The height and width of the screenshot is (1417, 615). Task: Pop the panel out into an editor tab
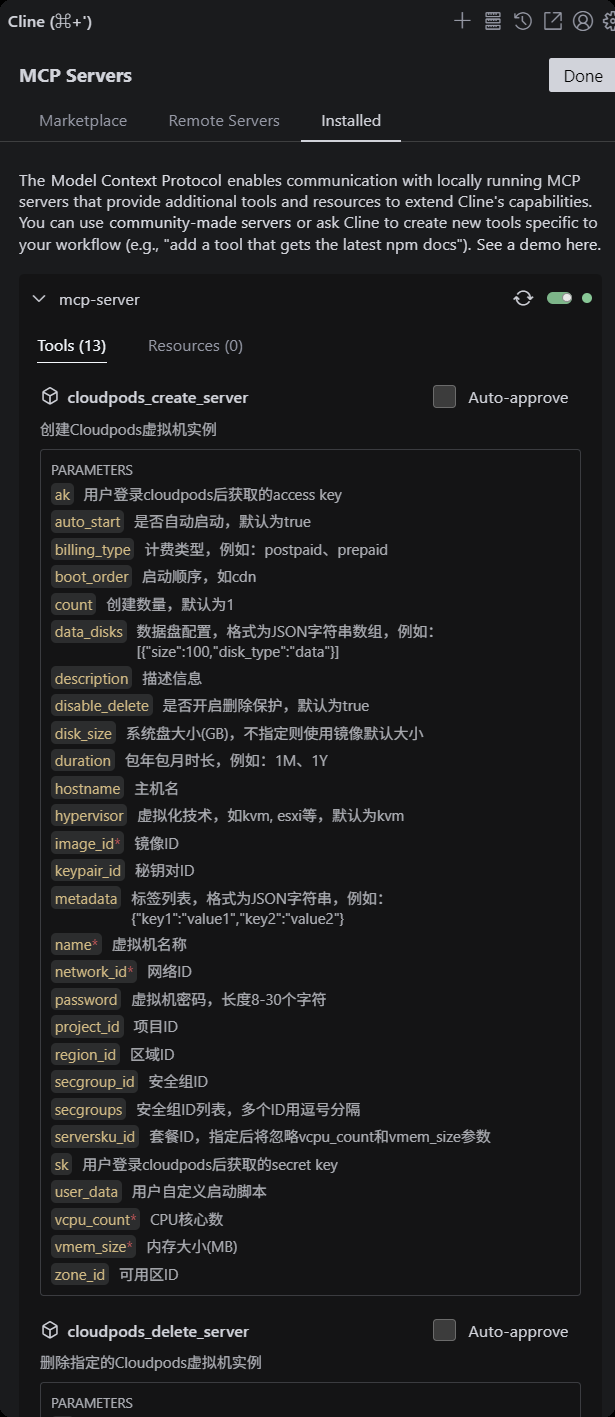tap(552, 21)
